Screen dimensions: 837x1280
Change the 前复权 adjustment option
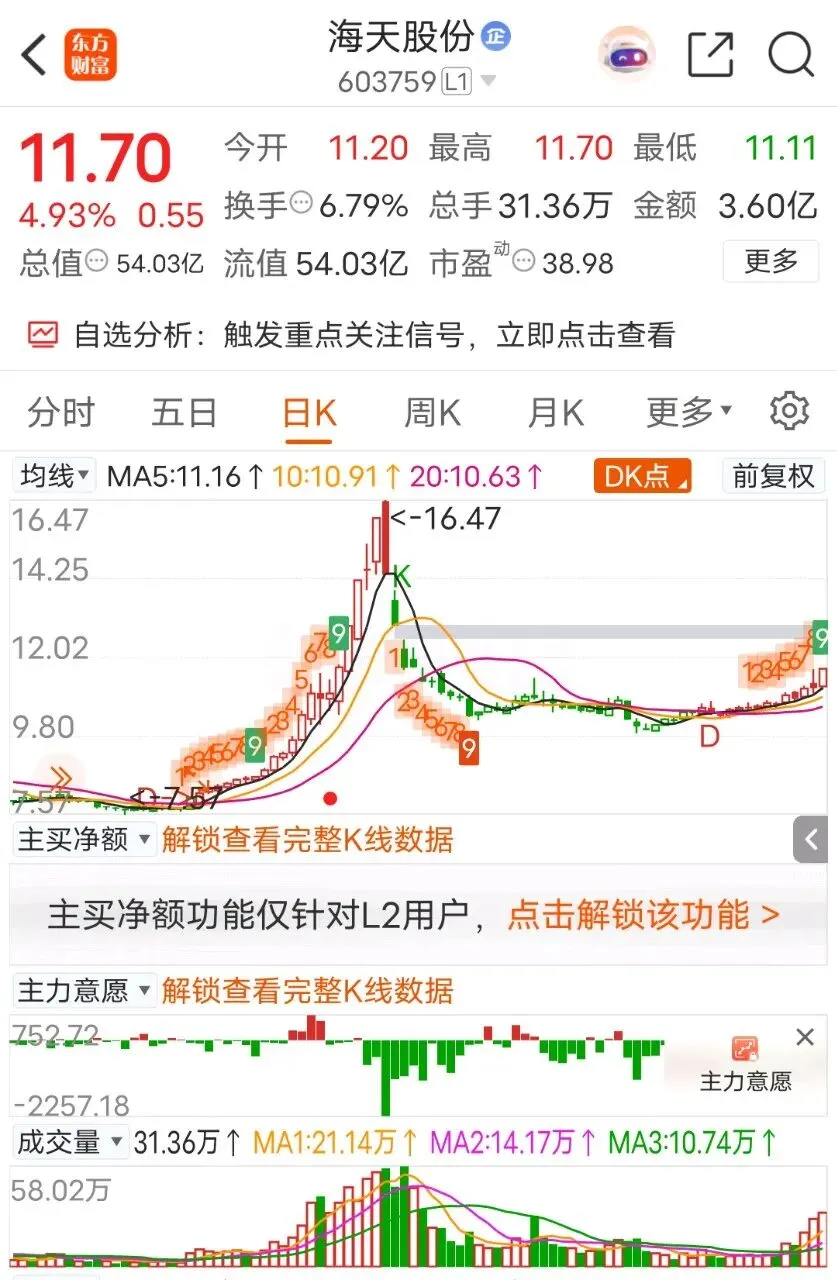(x=773, y=476)
